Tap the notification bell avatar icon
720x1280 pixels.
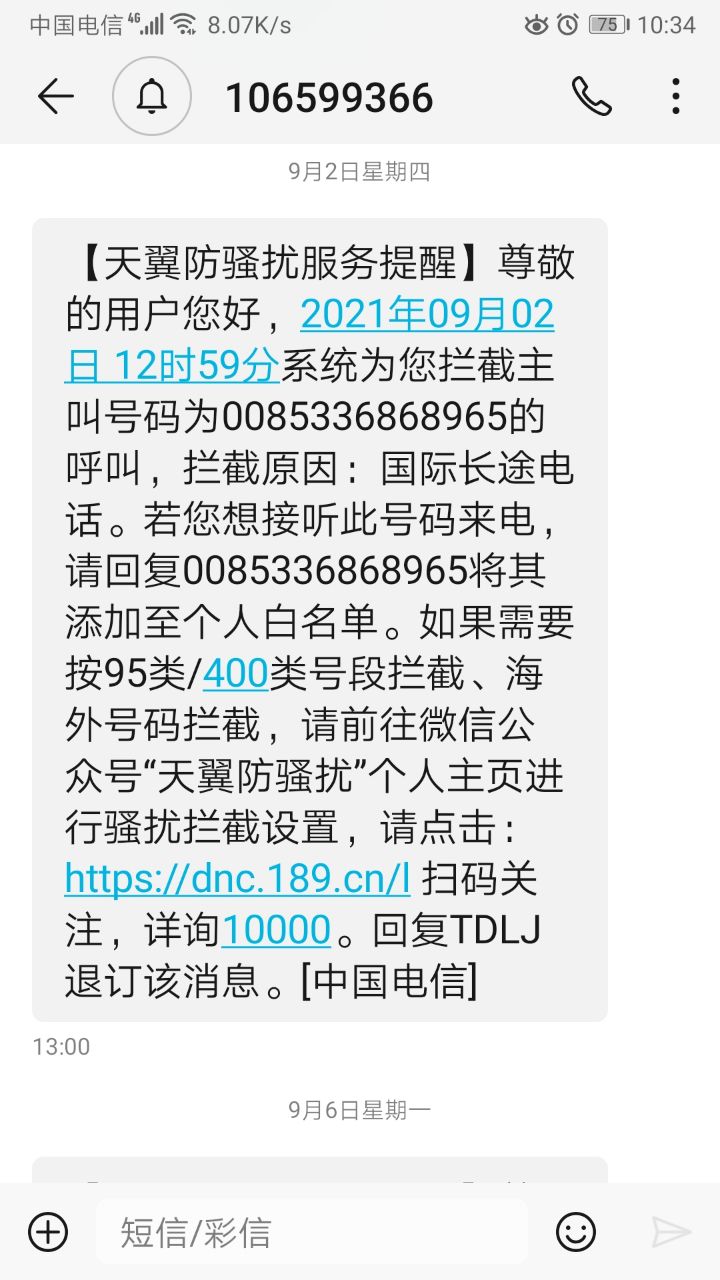coord(152,96)
